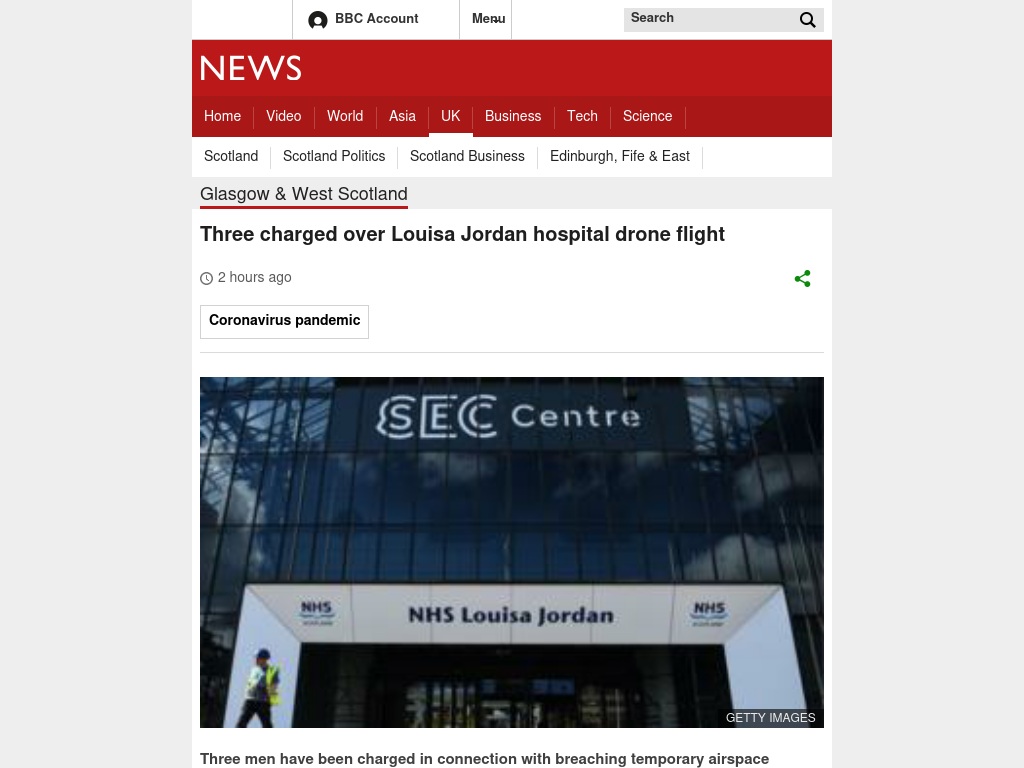Viewport: 1024px width, 768px height.
Task: Open Edinburgh, Fife & East section
Action: coord(620,157)
